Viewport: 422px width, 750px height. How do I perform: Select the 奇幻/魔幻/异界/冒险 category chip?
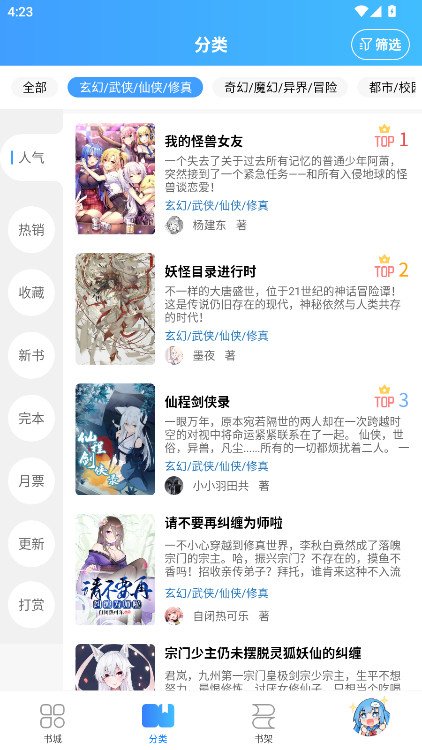point(280,88)
